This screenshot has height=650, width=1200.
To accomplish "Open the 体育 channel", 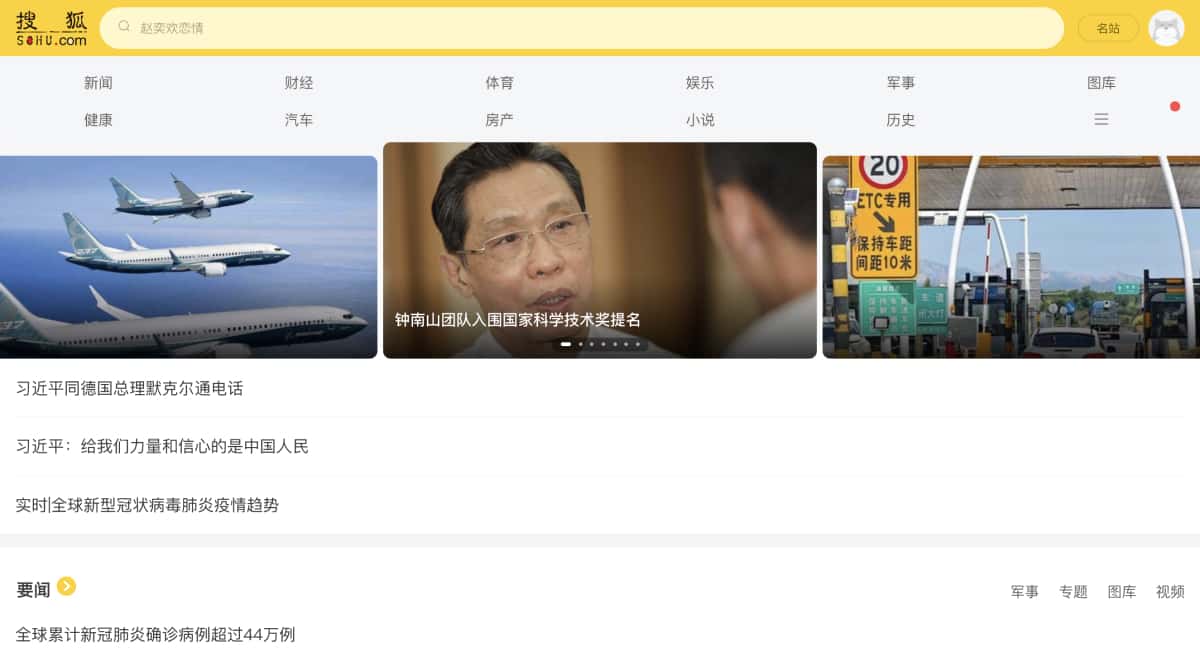I will pyautogui.click(x=500, y=83).
